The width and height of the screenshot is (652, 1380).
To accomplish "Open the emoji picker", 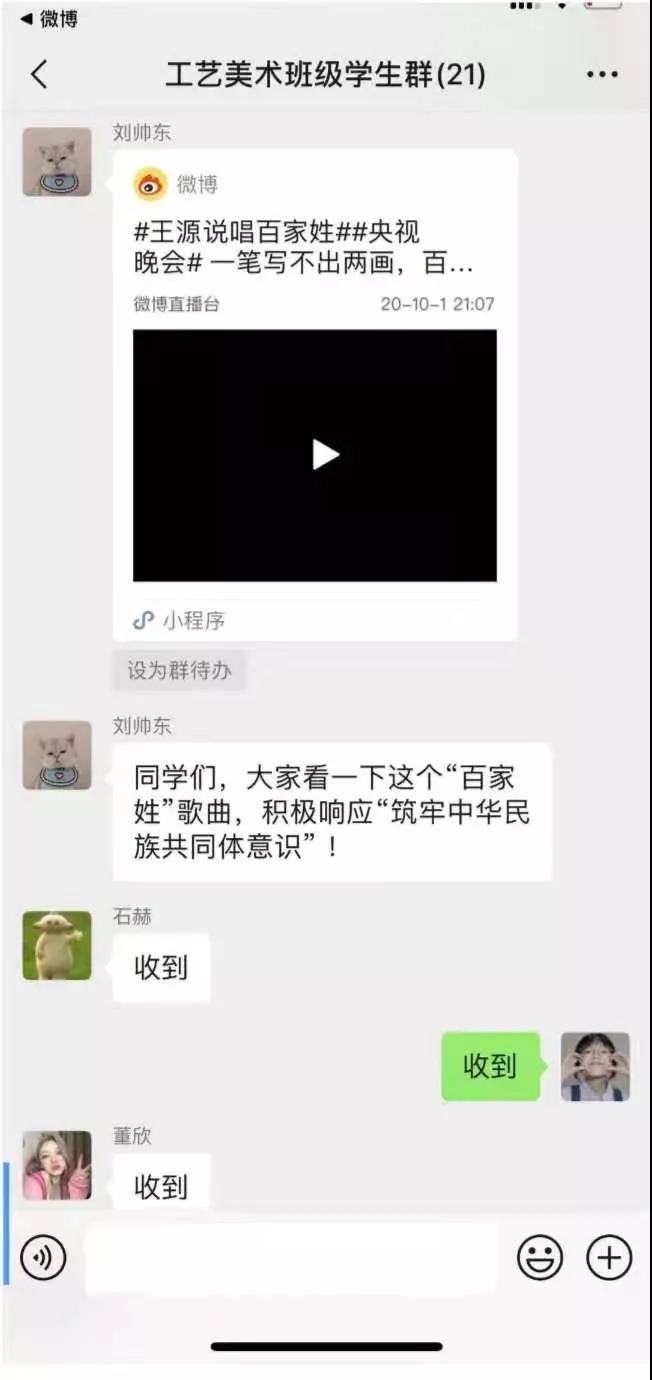I will [x=540, y=1257].
